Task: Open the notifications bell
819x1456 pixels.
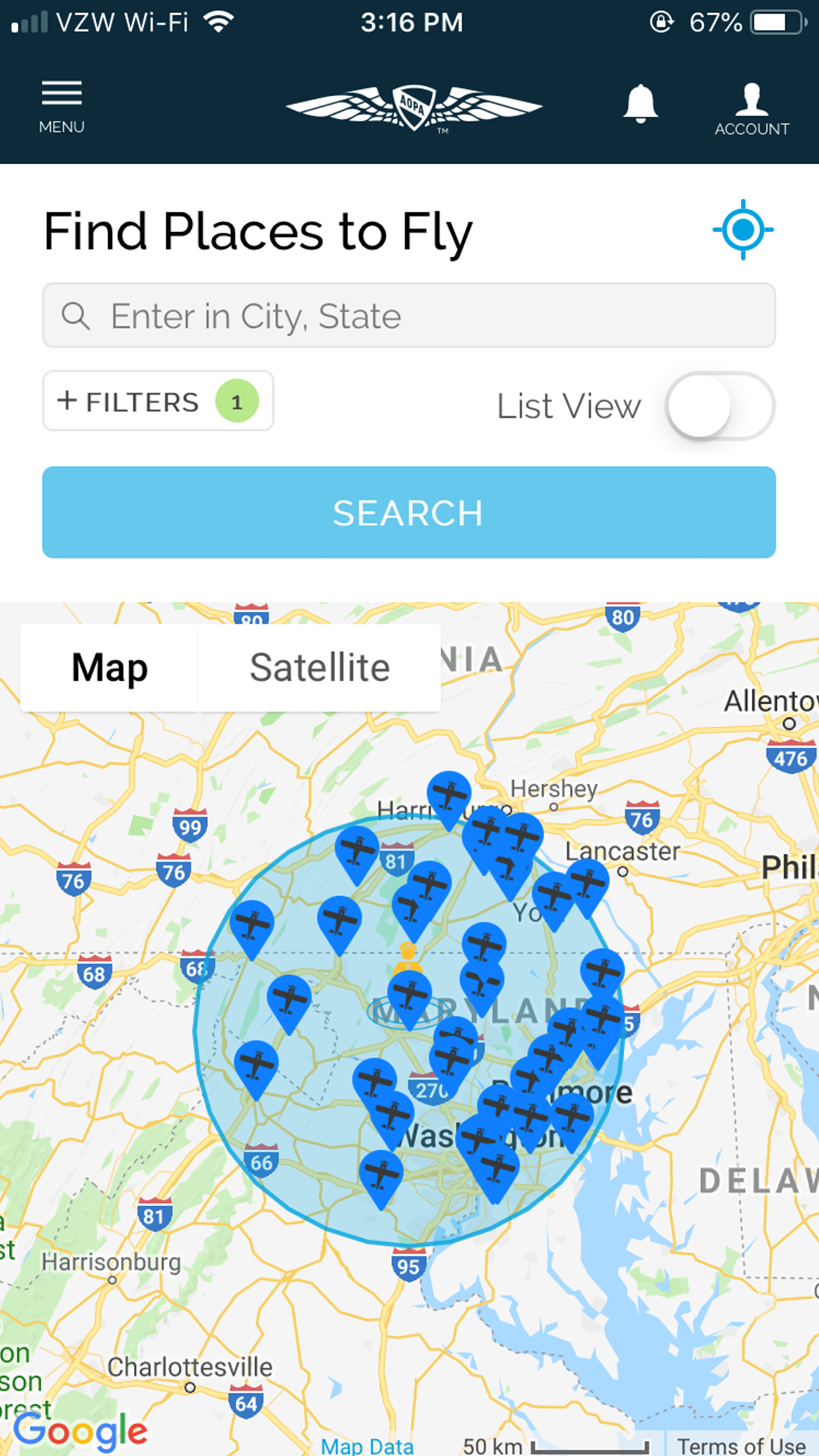Action: tap(640, 104)
